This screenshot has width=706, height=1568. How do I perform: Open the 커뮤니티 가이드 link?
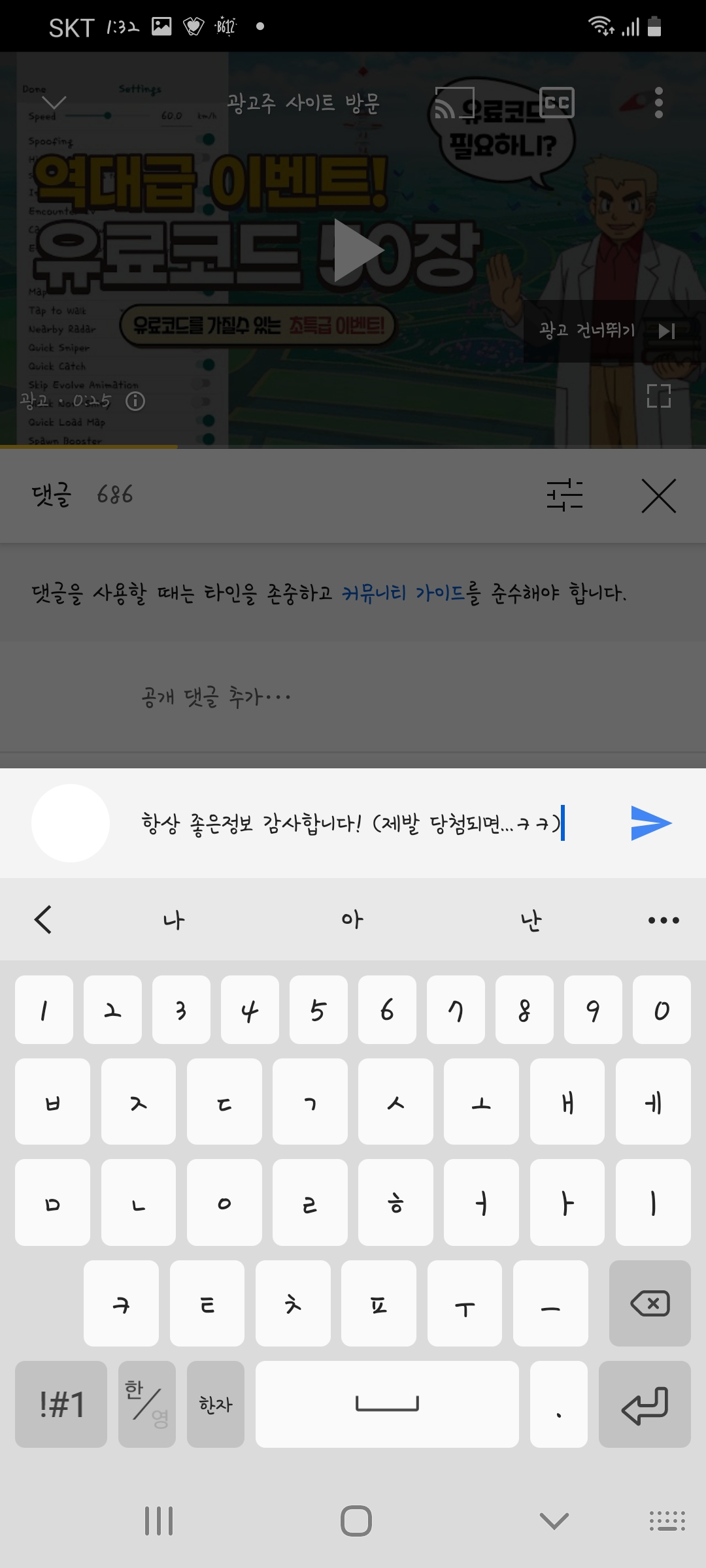403,593
